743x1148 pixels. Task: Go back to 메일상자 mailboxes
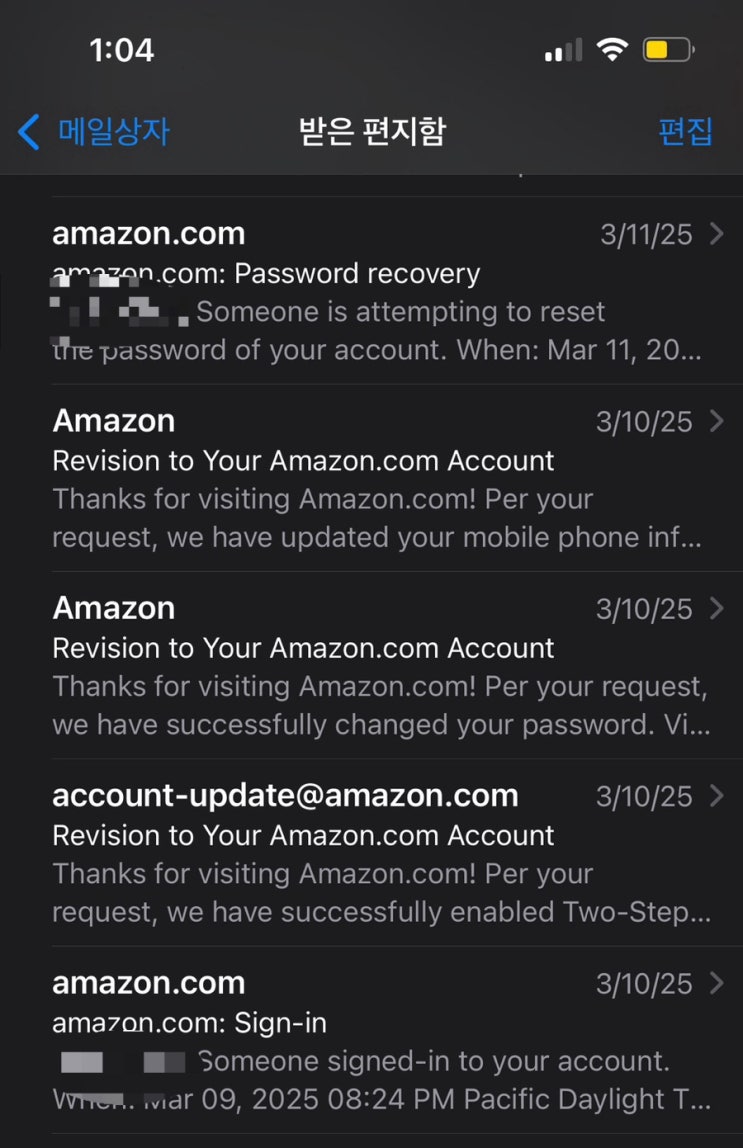coord(95,131)
